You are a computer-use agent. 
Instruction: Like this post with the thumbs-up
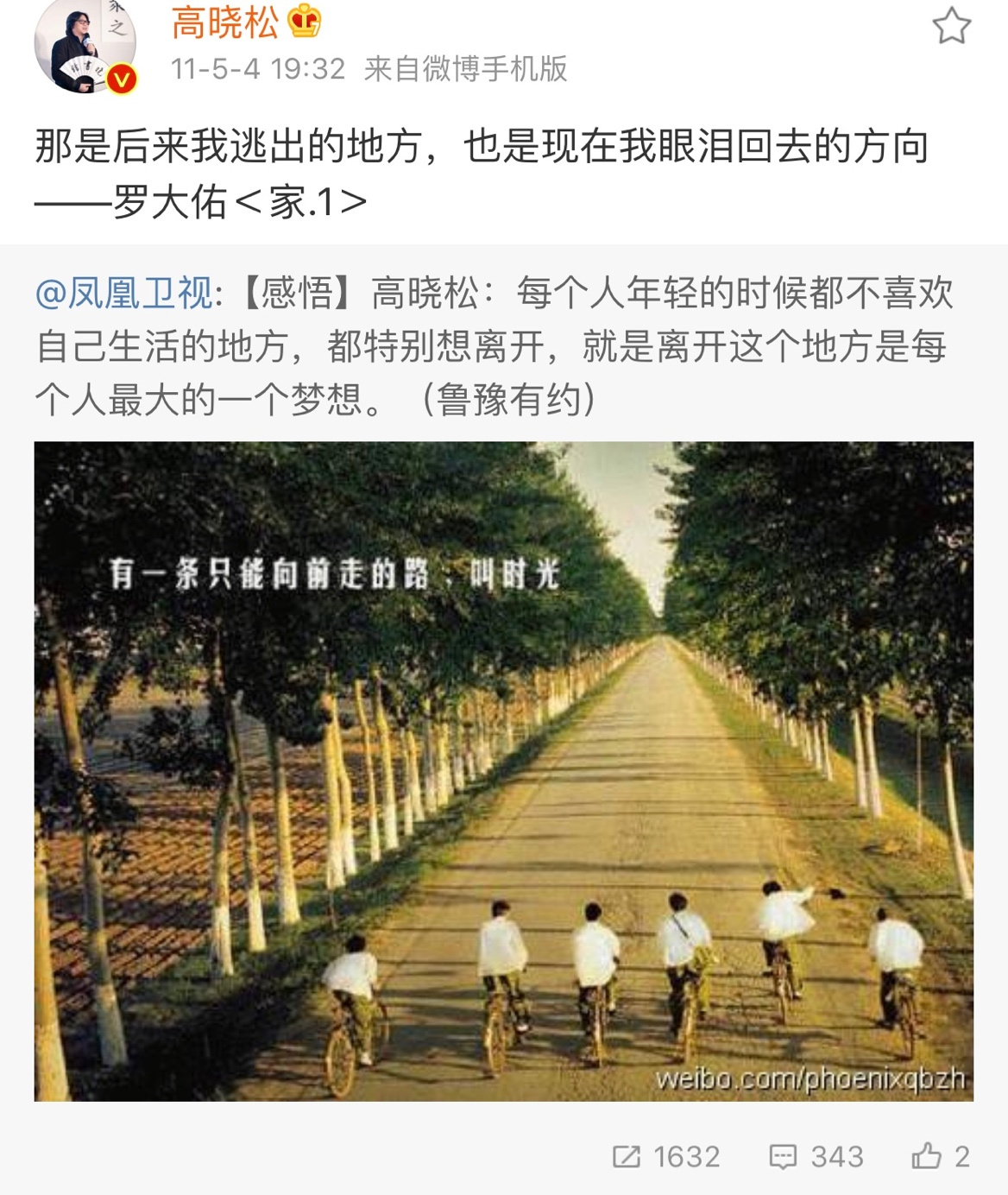point(940,1155)
